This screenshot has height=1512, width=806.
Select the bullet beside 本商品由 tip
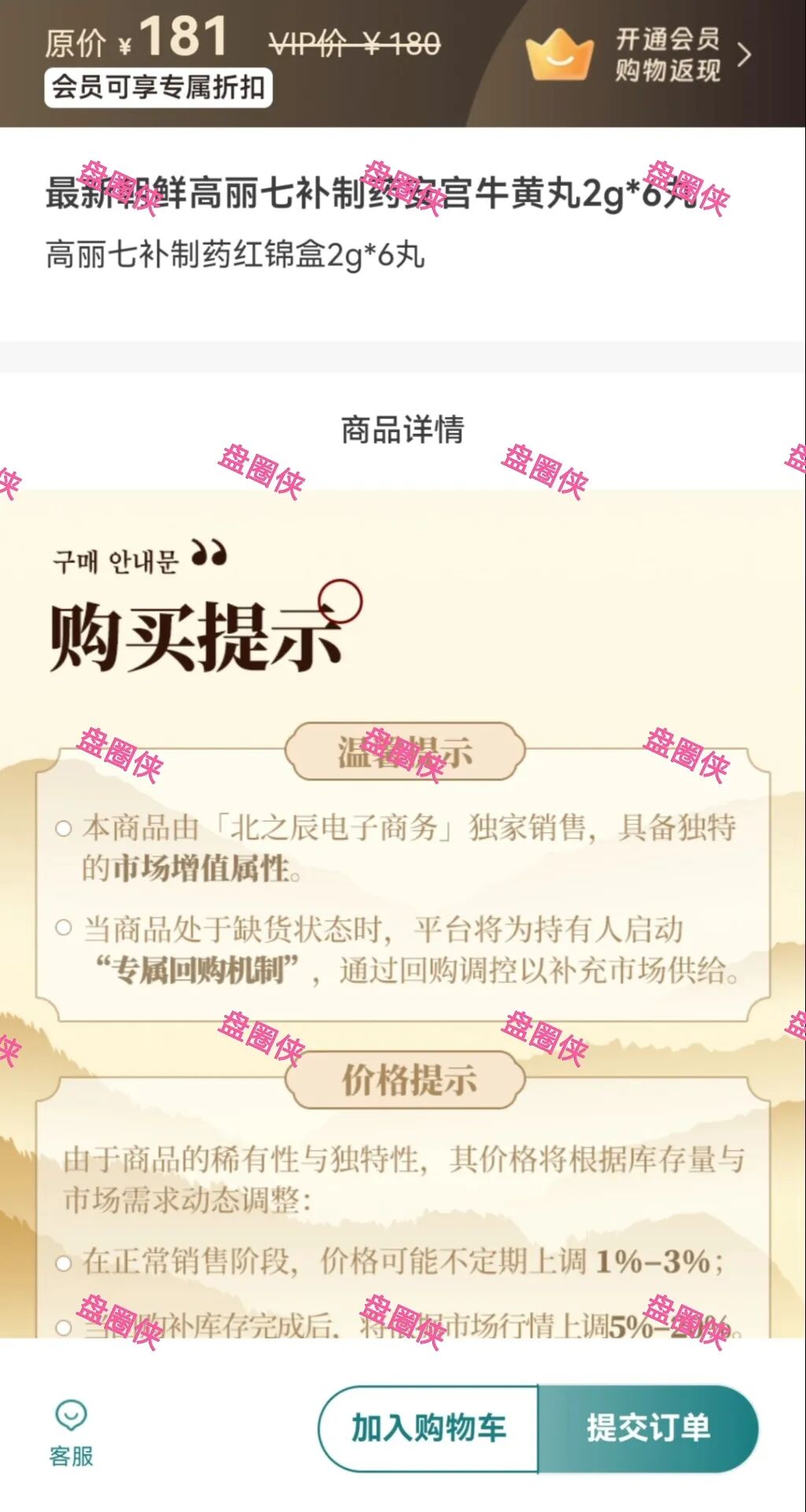62,828
